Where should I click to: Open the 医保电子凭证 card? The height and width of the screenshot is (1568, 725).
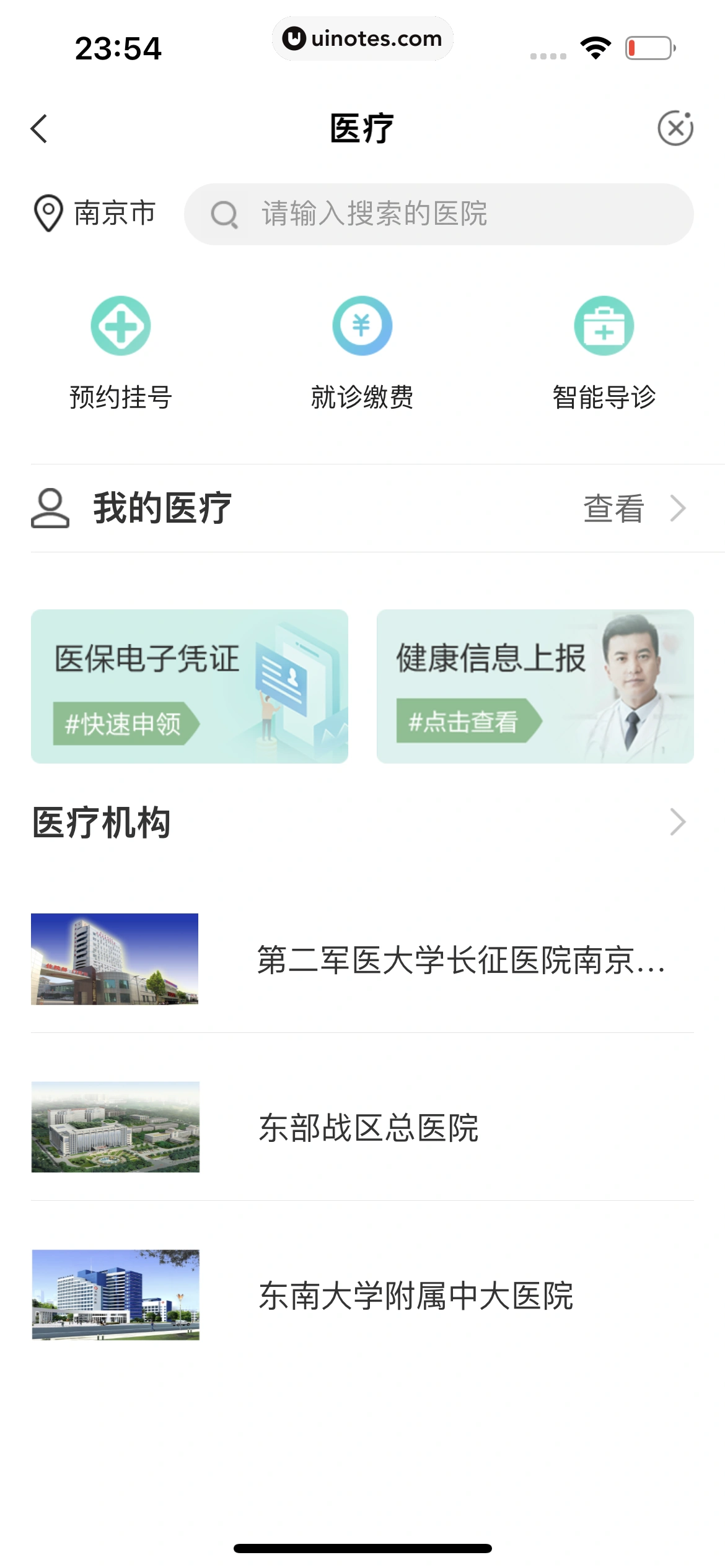(190, 686)
